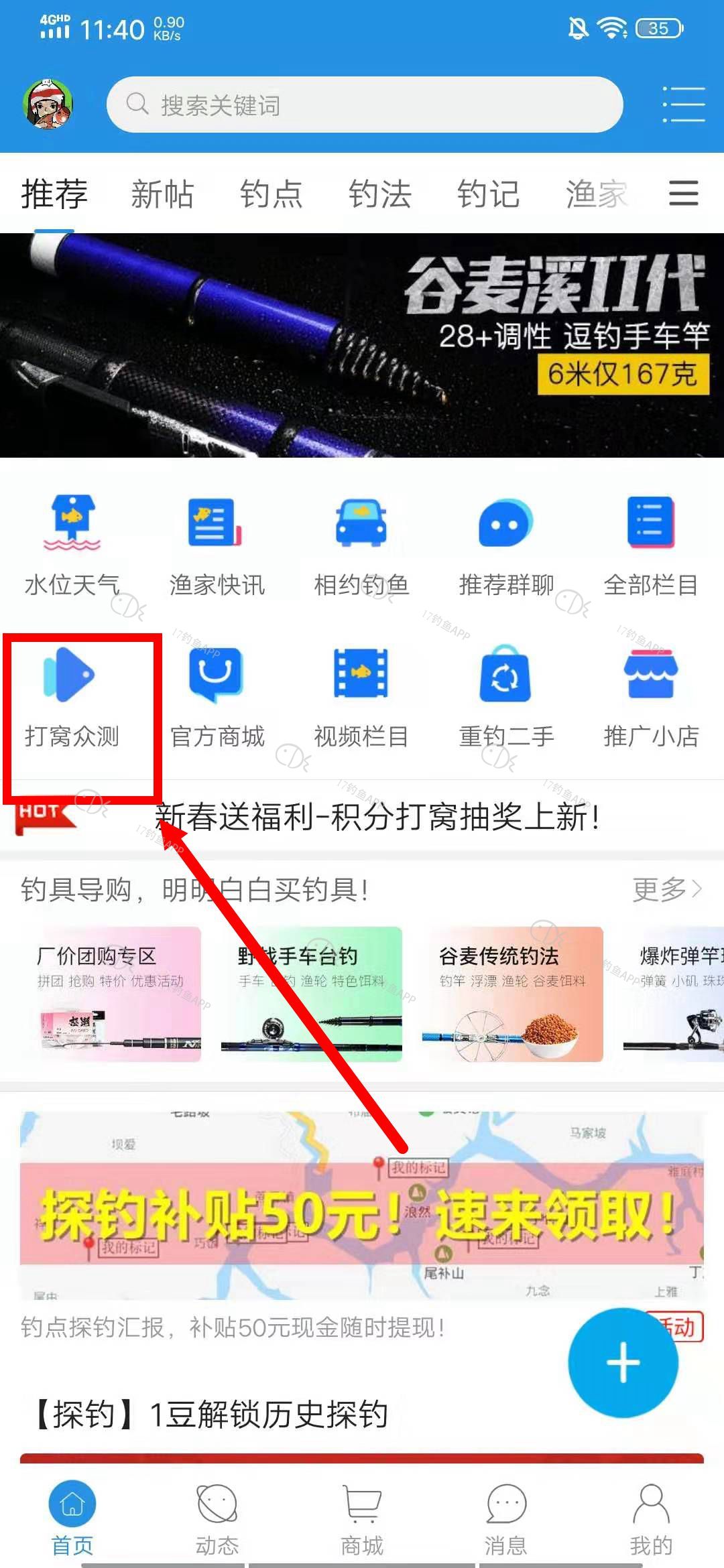Open the HOT 新春送福利 notice

coord(375,818)
